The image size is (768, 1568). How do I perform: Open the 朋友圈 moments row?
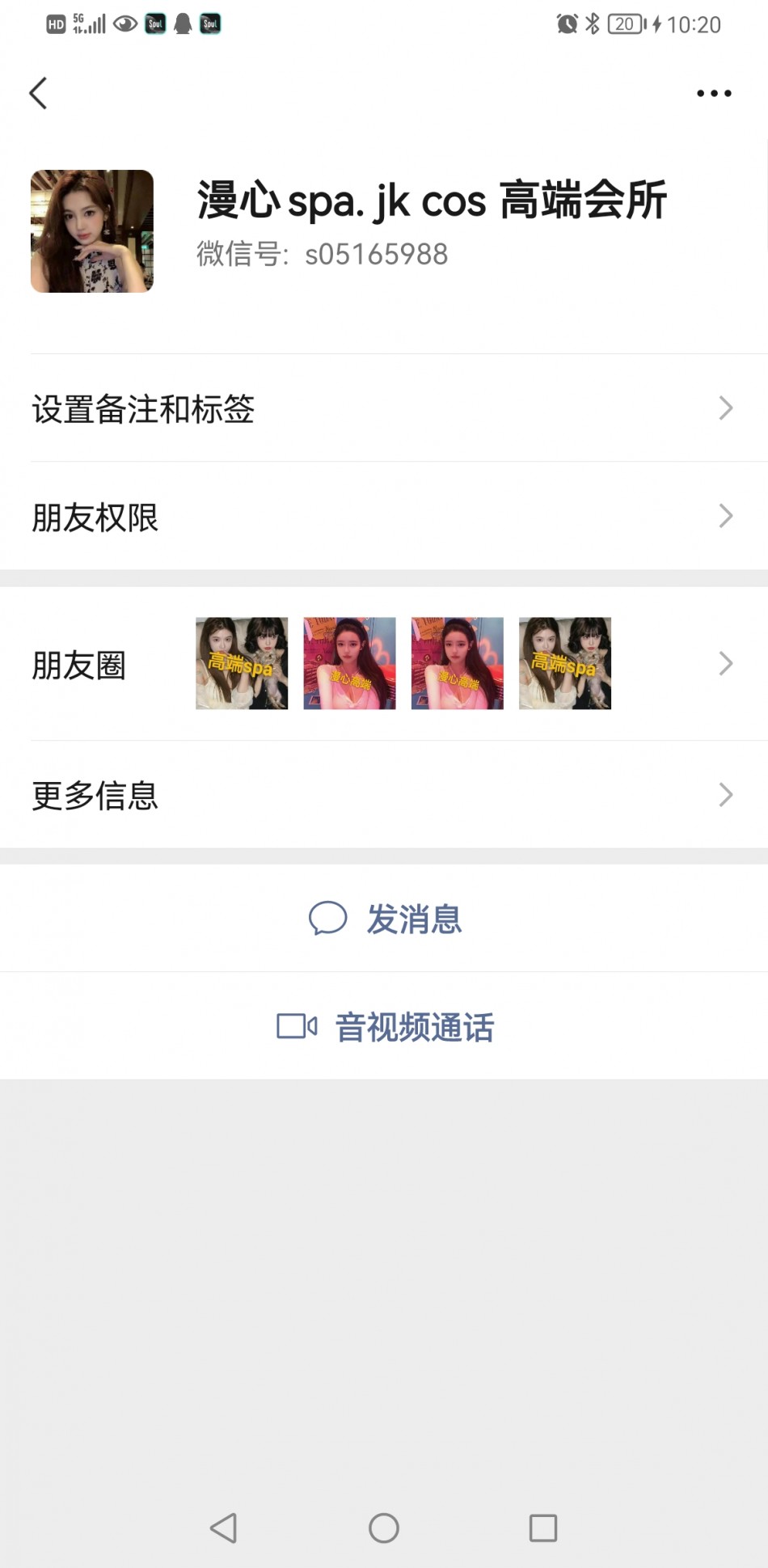coord(384,664)
